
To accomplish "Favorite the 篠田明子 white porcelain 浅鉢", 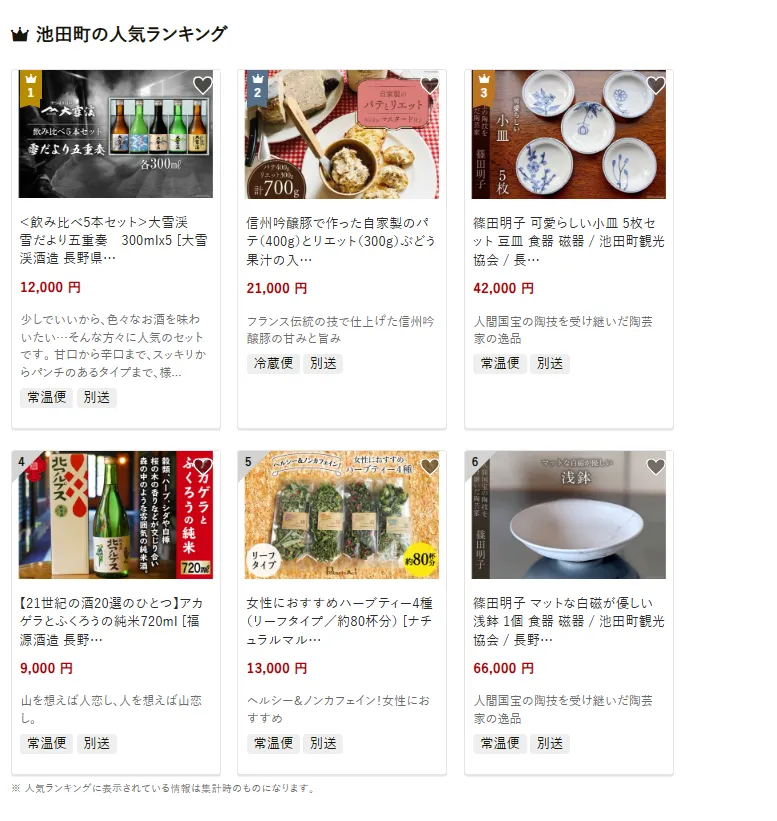I will pyautogui.click(x=656, y=467).
